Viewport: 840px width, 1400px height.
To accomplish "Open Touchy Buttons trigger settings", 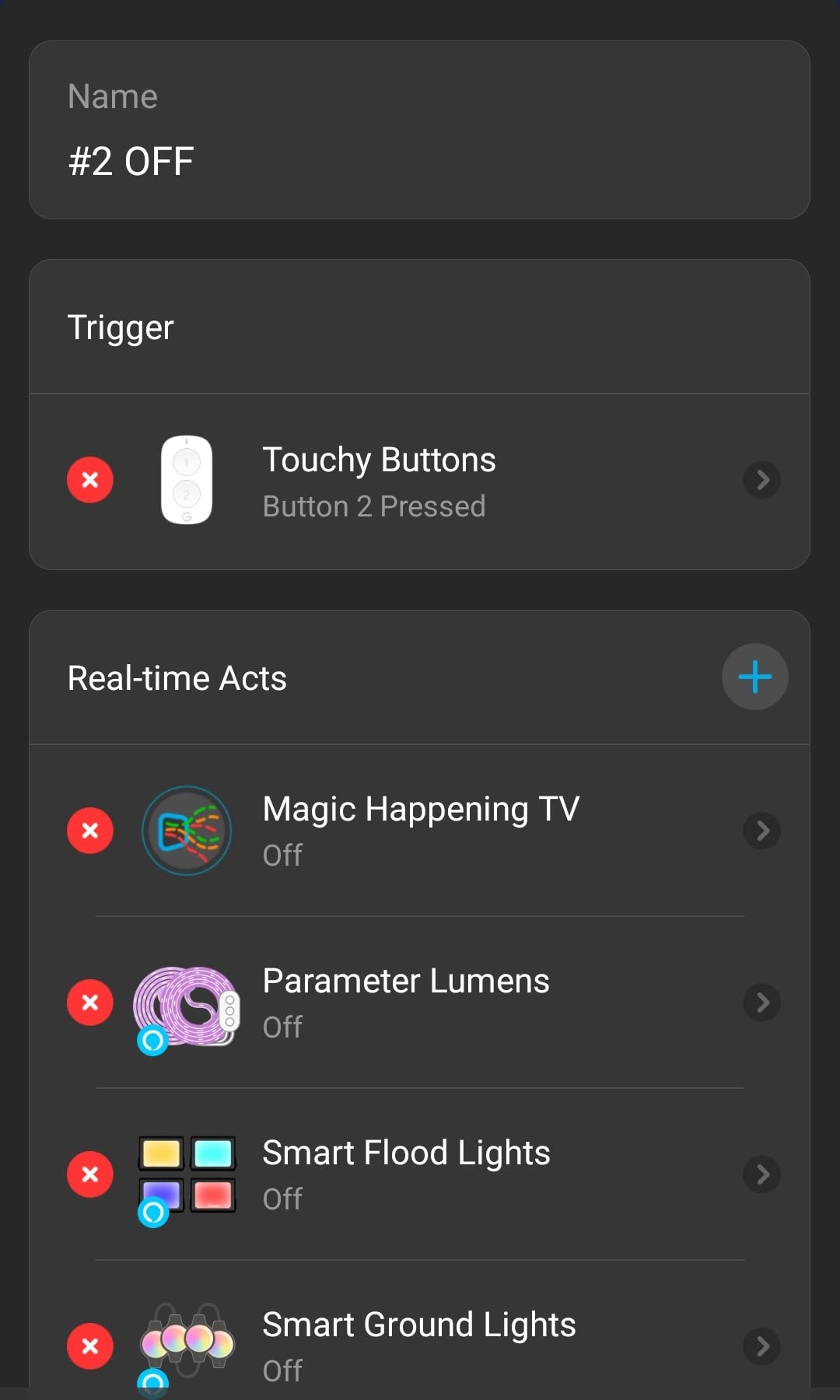I will tap(762, 480).
